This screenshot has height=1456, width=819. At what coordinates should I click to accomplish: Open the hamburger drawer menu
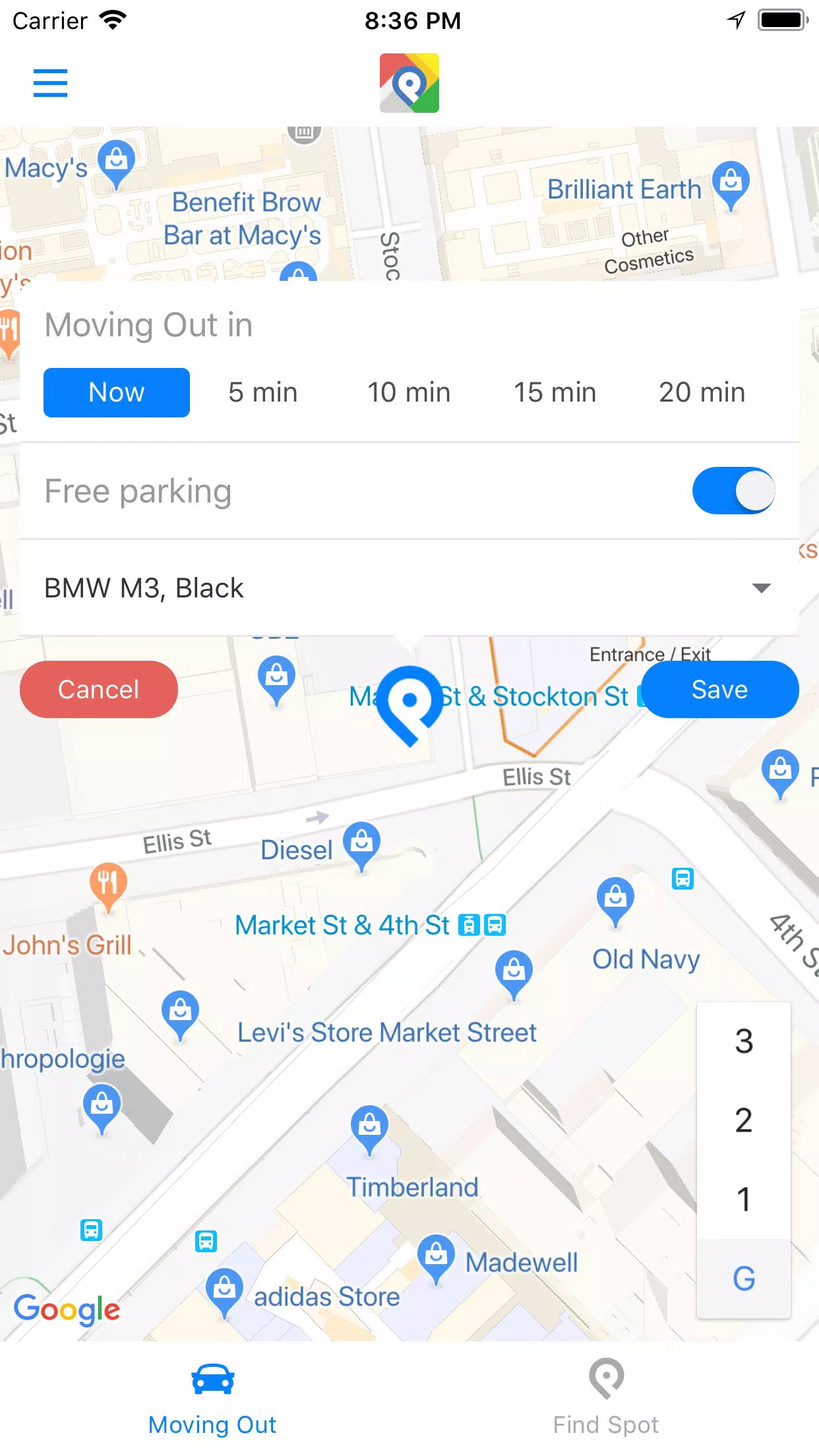click(50, 83)
